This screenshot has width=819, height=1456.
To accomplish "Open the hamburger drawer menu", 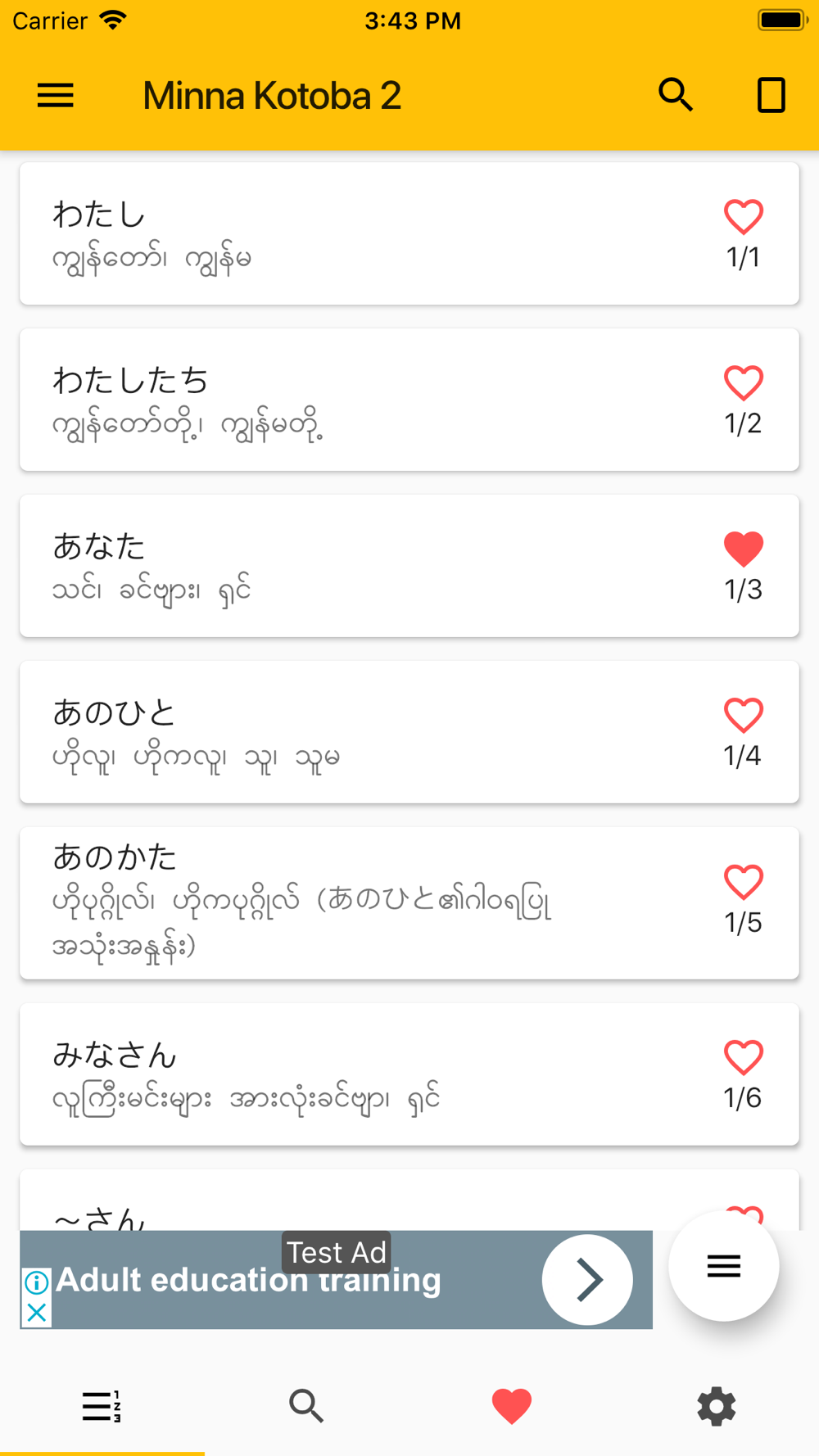I will (x=56, y=96).
